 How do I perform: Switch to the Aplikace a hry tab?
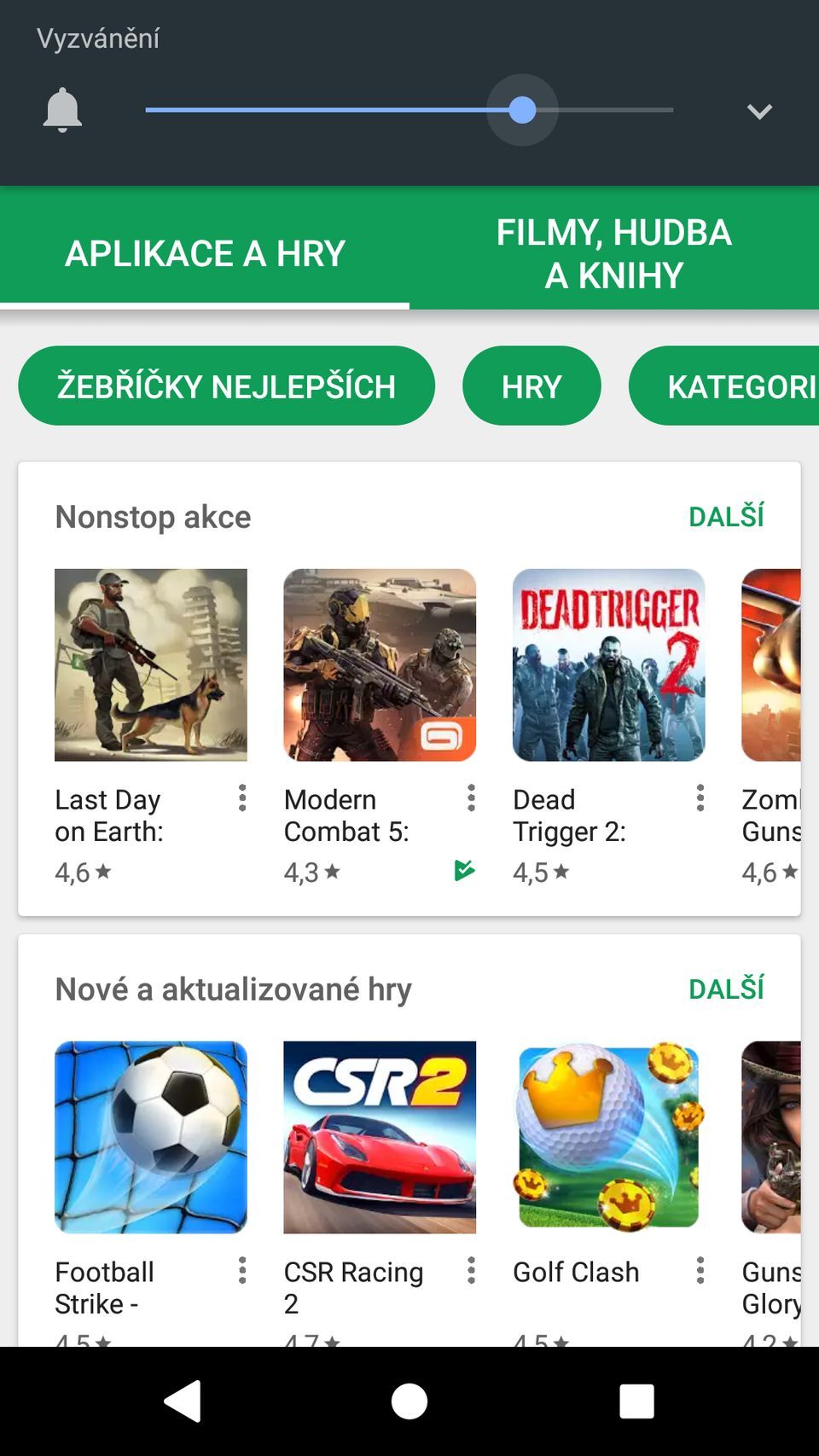point(205,253)
